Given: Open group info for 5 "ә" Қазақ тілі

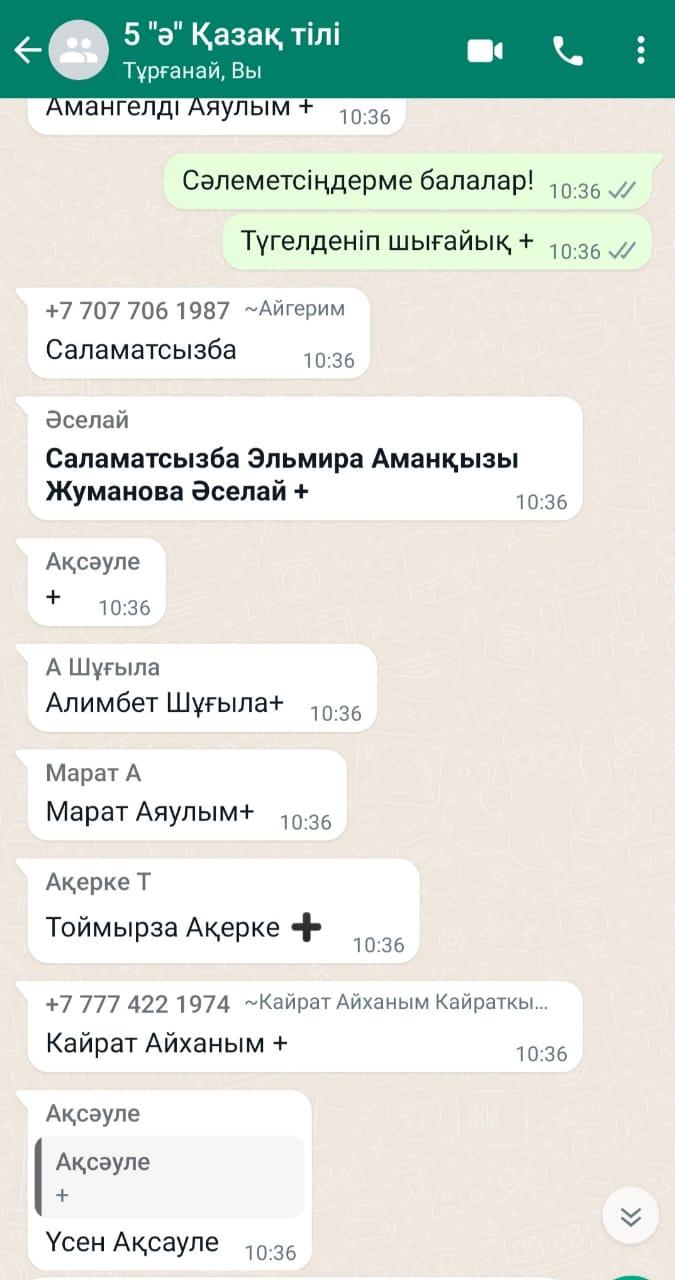Looking at the screenshot, I should pos(232,48).
